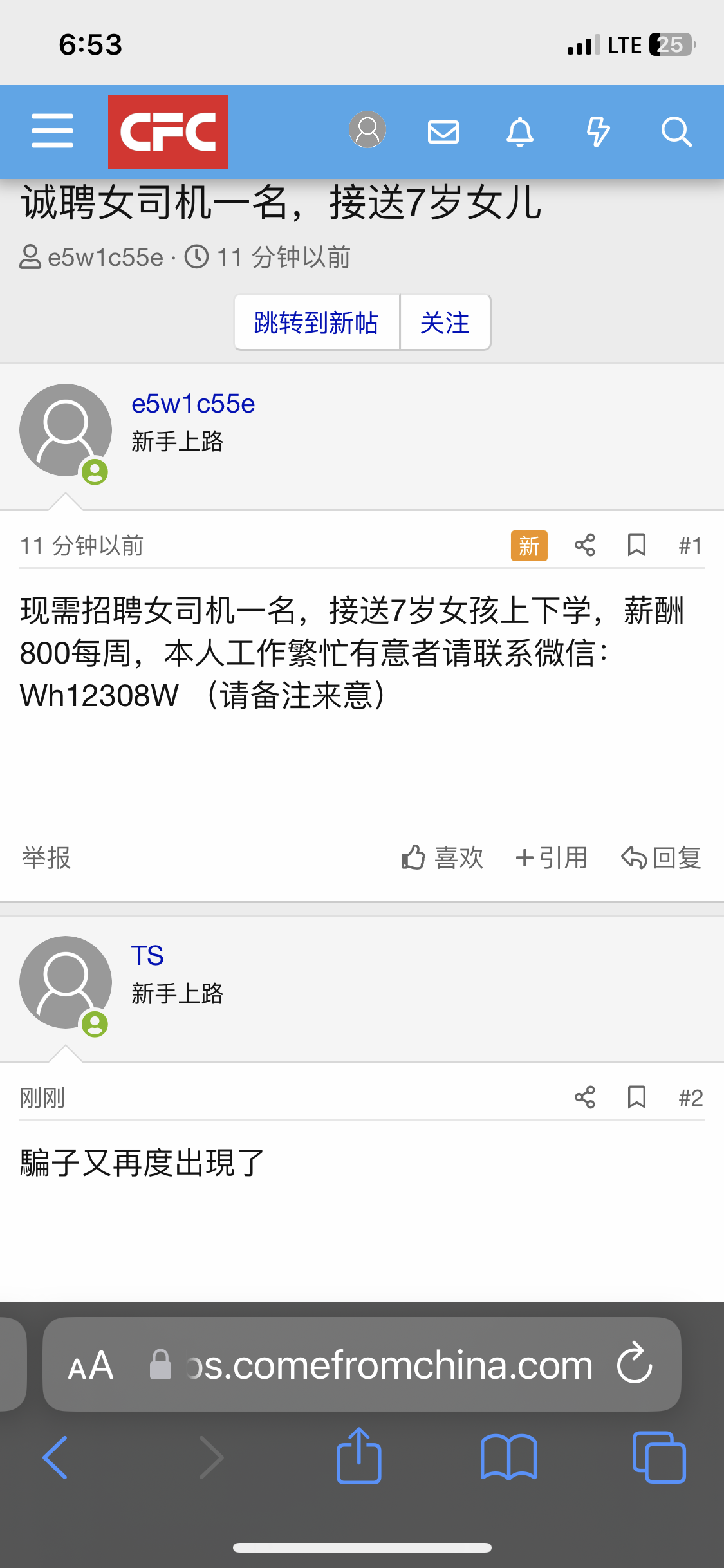Share post #2
This screenshot has height=1568, width=724.
584,1097
